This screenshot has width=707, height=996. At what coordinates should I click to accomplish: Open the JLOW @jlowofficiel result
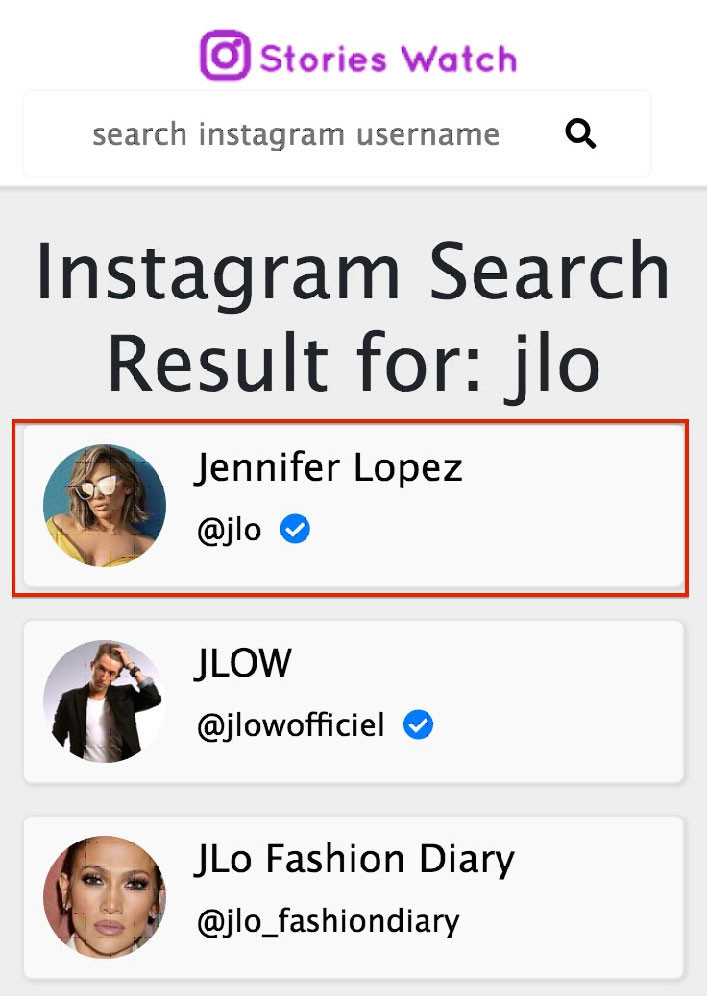tap(352, 701)
